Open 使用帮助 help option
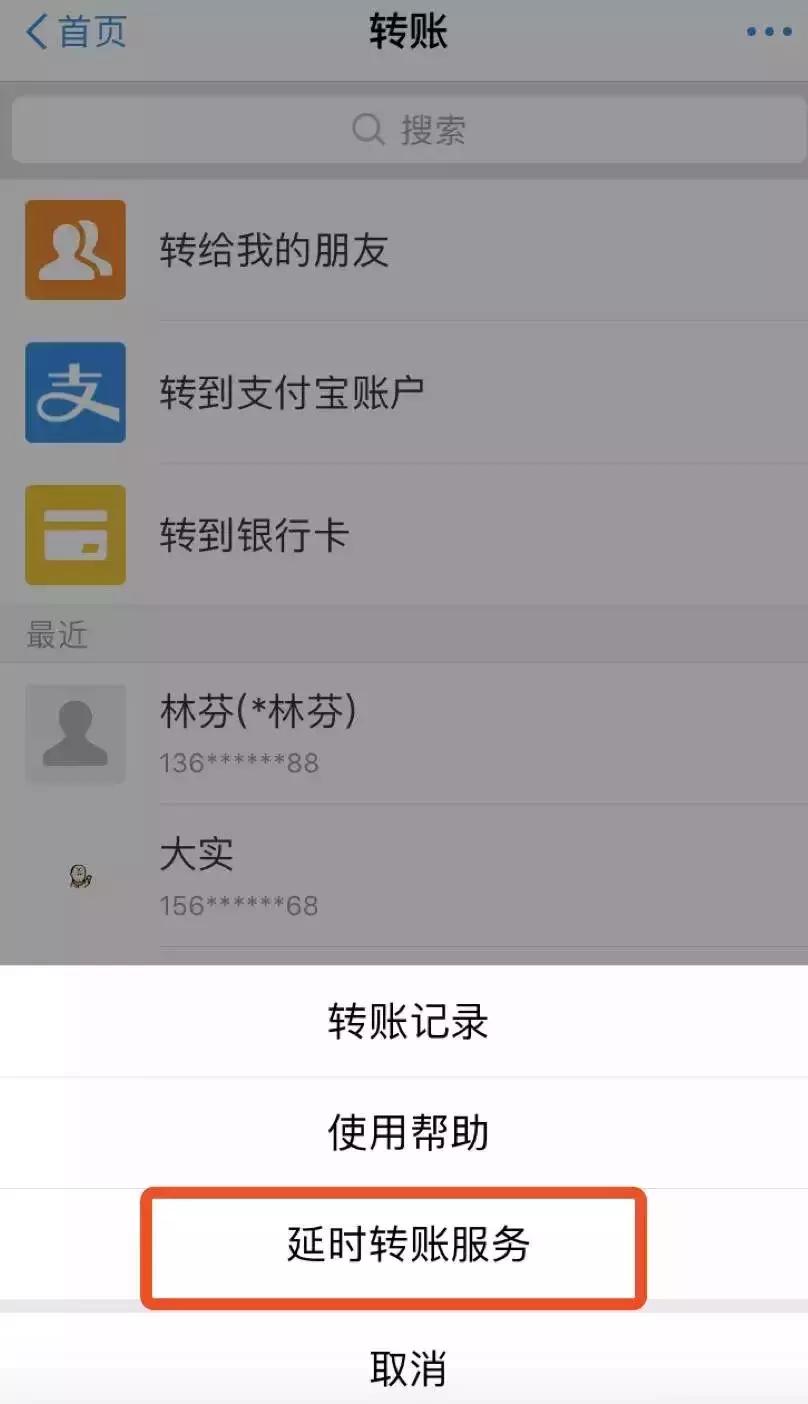The width and height of the screenshot is (808, 1404). point(404,1132)
